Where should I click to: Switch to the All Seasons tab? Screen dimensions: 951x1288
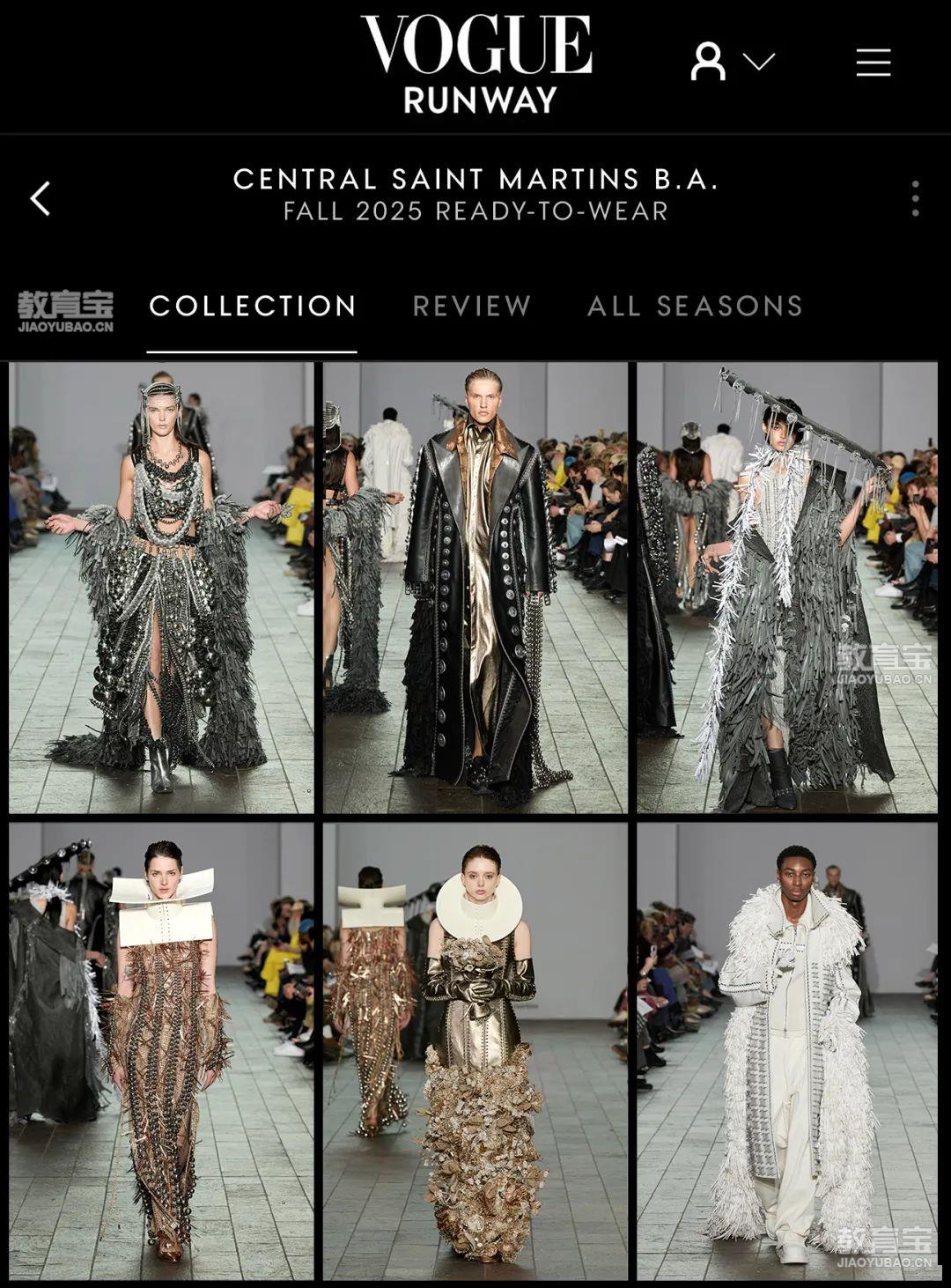tap(695, 306)
